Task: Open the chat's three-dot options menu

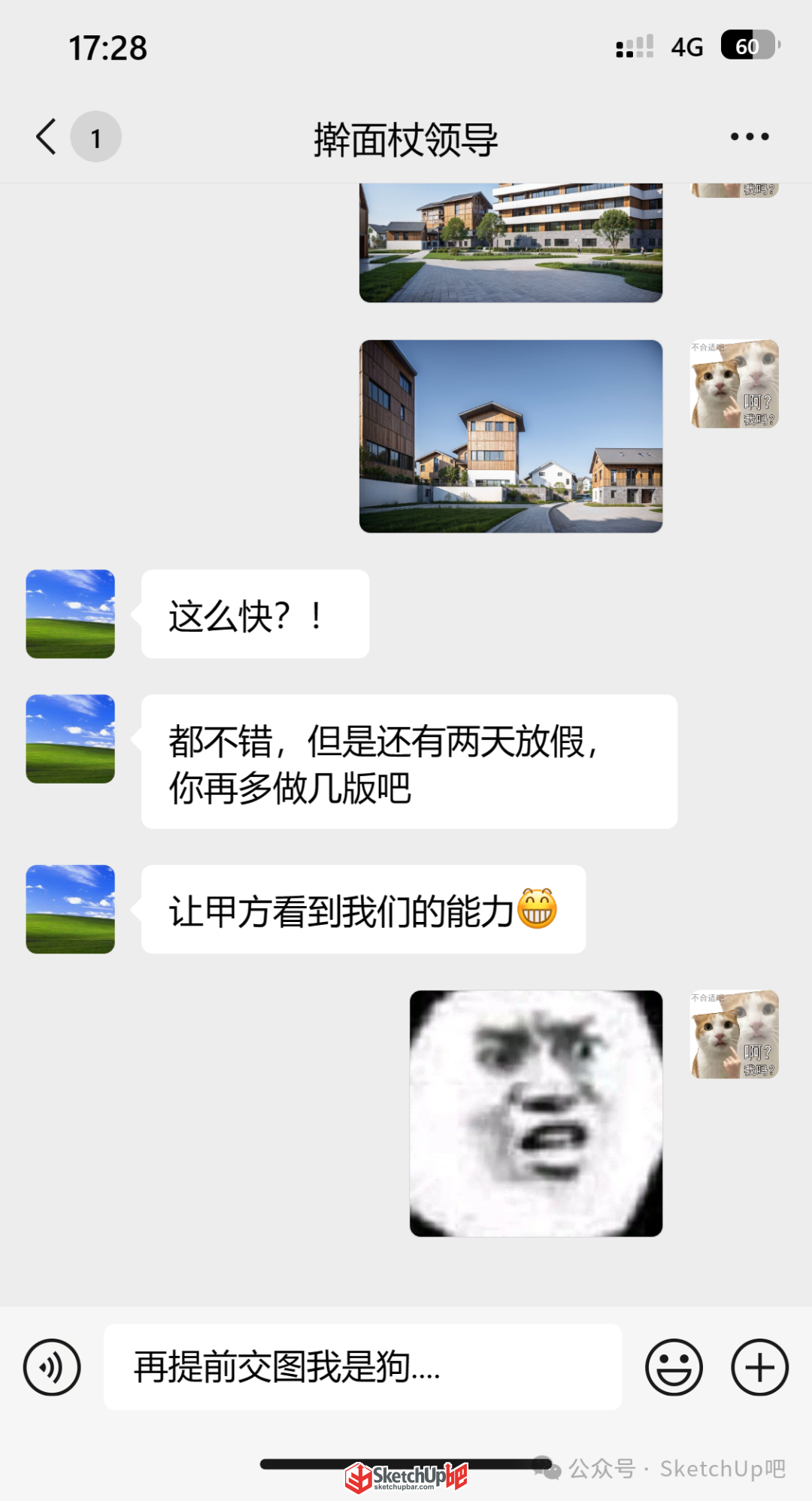Action: 750,137
